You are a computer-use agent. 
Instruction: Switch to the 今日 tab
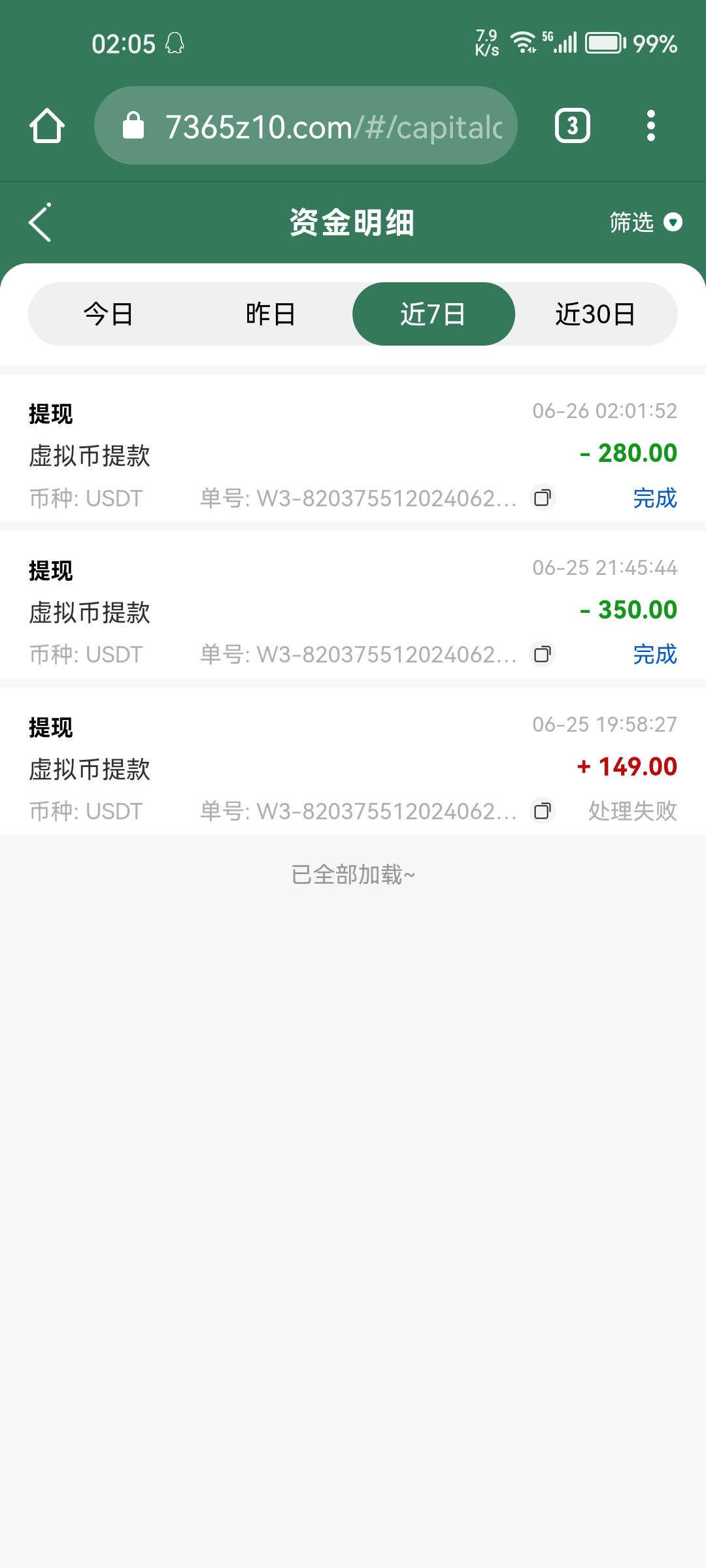tap(109, 314)
